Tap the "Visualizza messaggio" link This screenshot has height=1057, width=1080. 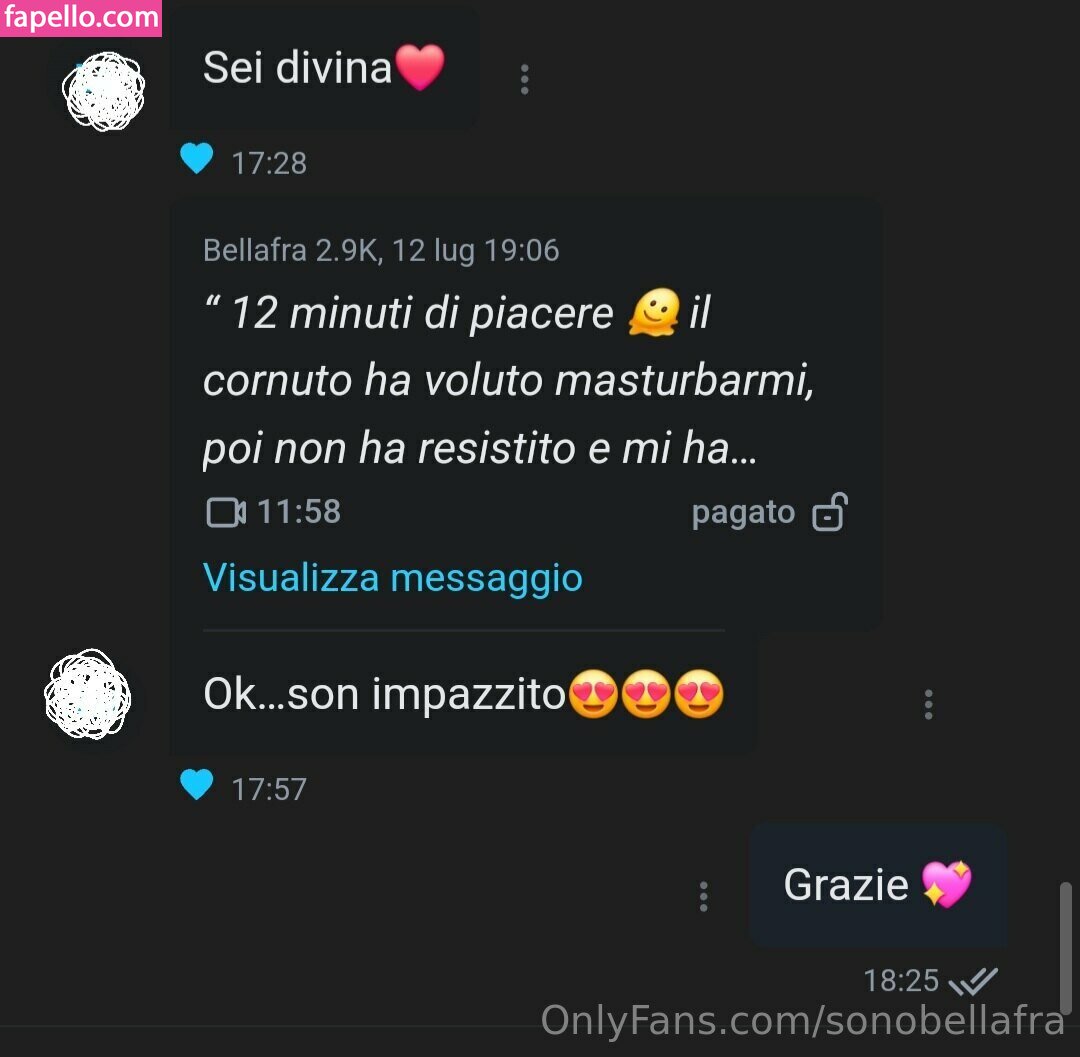click(x=392, y=577)
